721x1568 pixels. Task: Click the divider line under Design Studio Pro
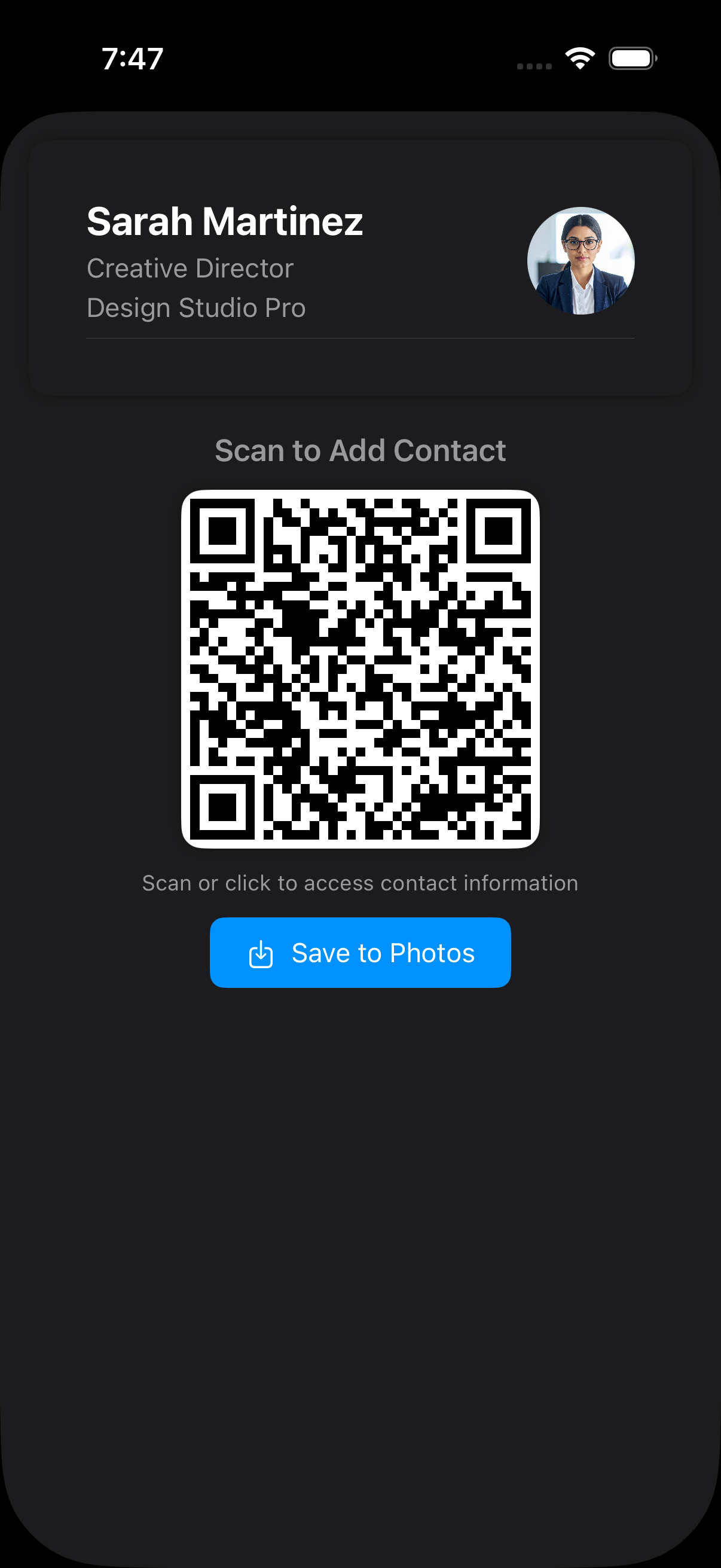click(x=360, y=338)
